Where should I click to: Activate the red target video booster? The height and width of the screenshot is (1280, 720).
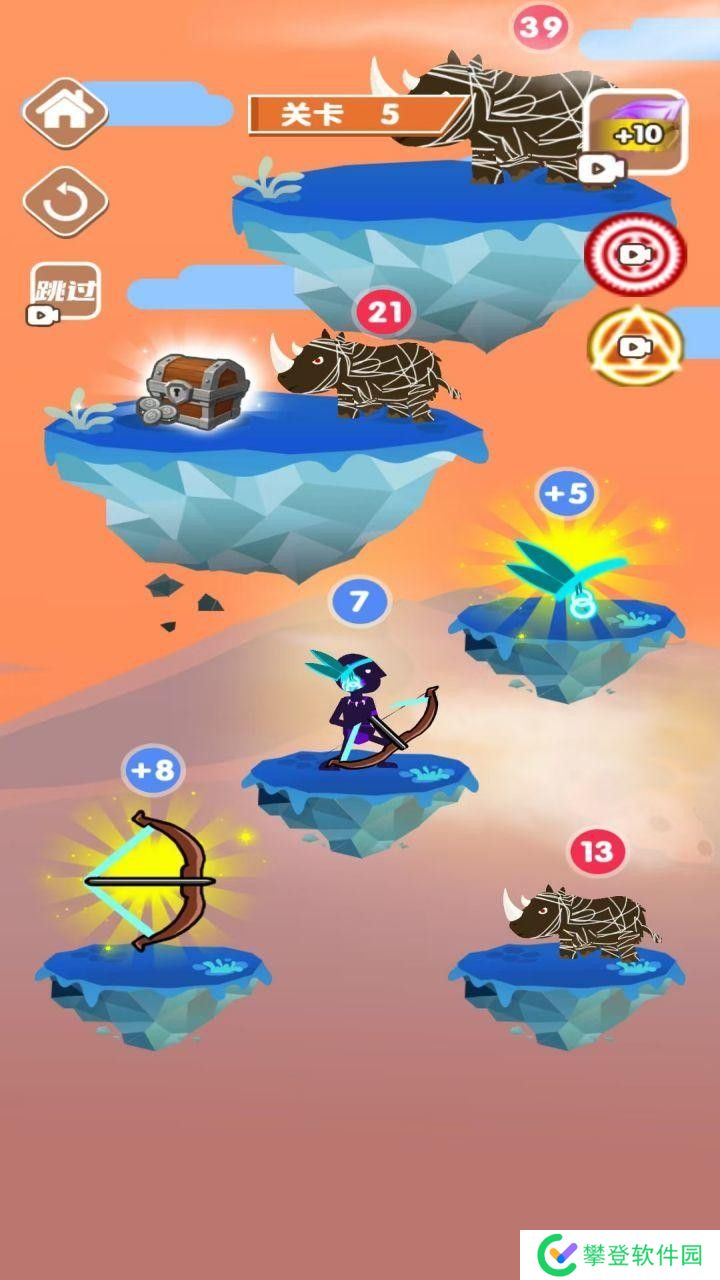click(x=635, y=255)
